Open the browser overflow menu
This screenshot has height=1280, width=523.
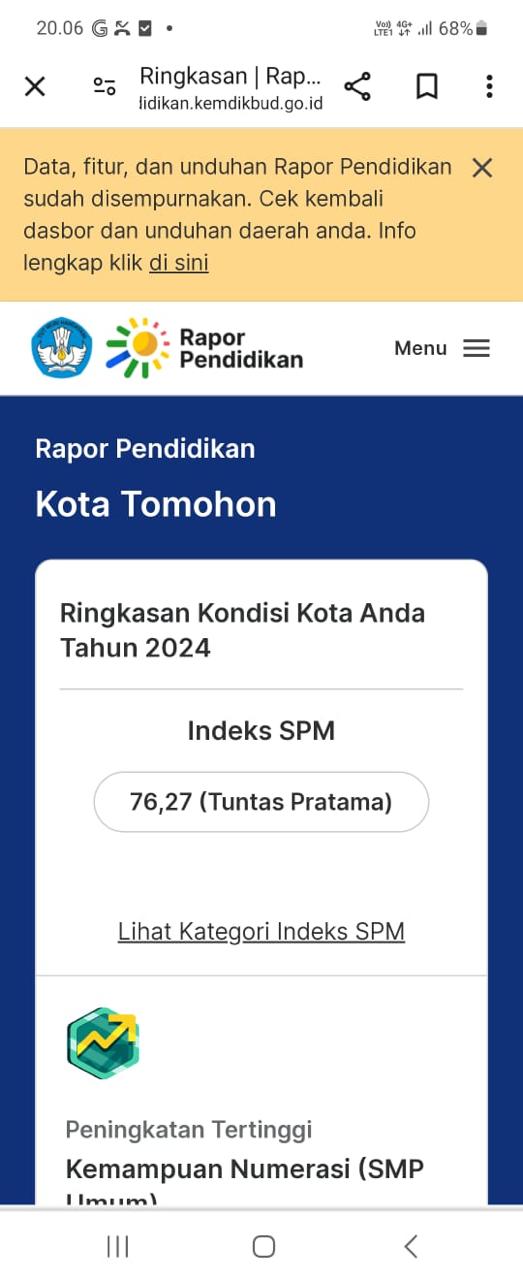coord(489,87)
